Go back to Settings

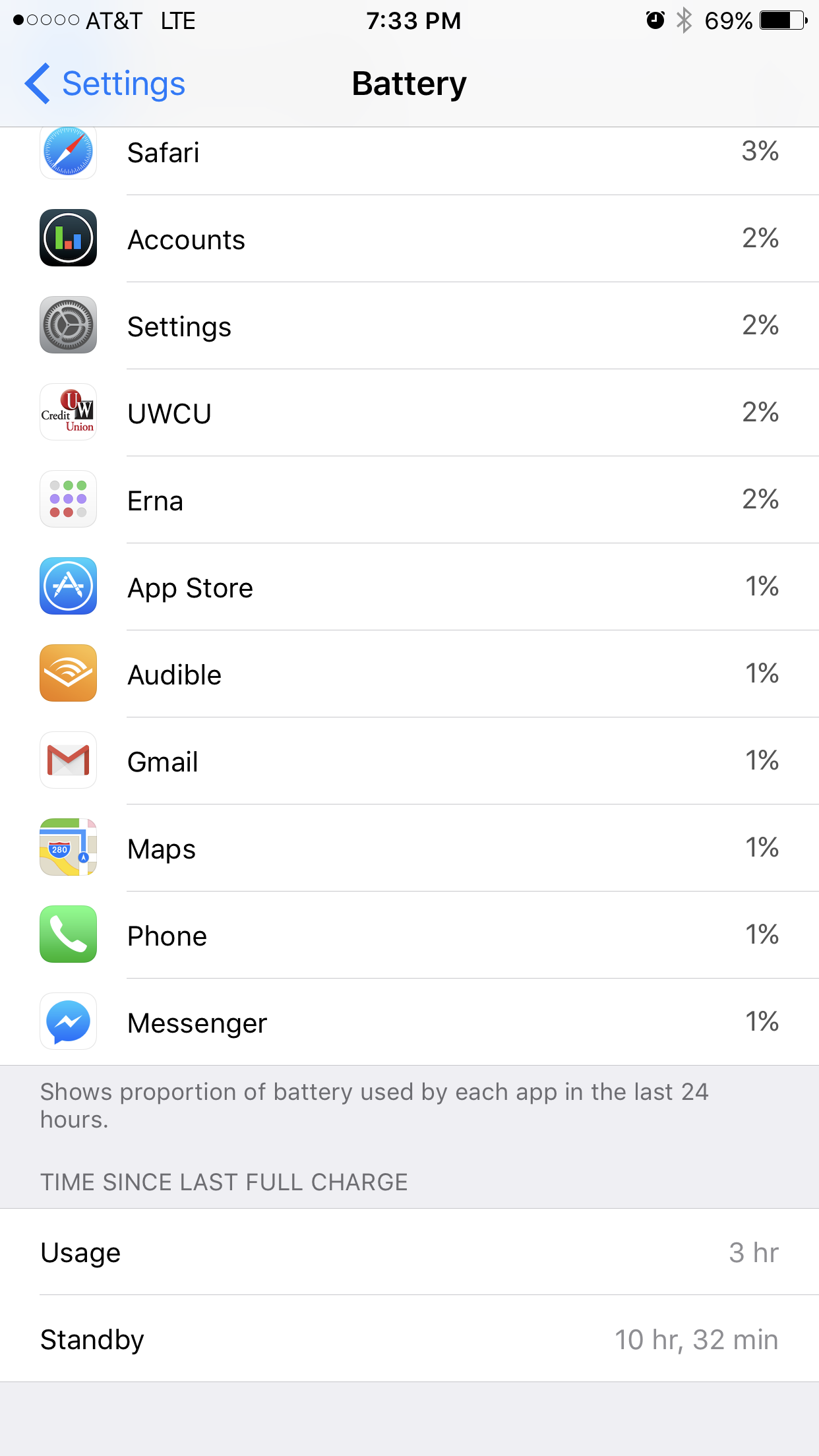tap(106, 84)
